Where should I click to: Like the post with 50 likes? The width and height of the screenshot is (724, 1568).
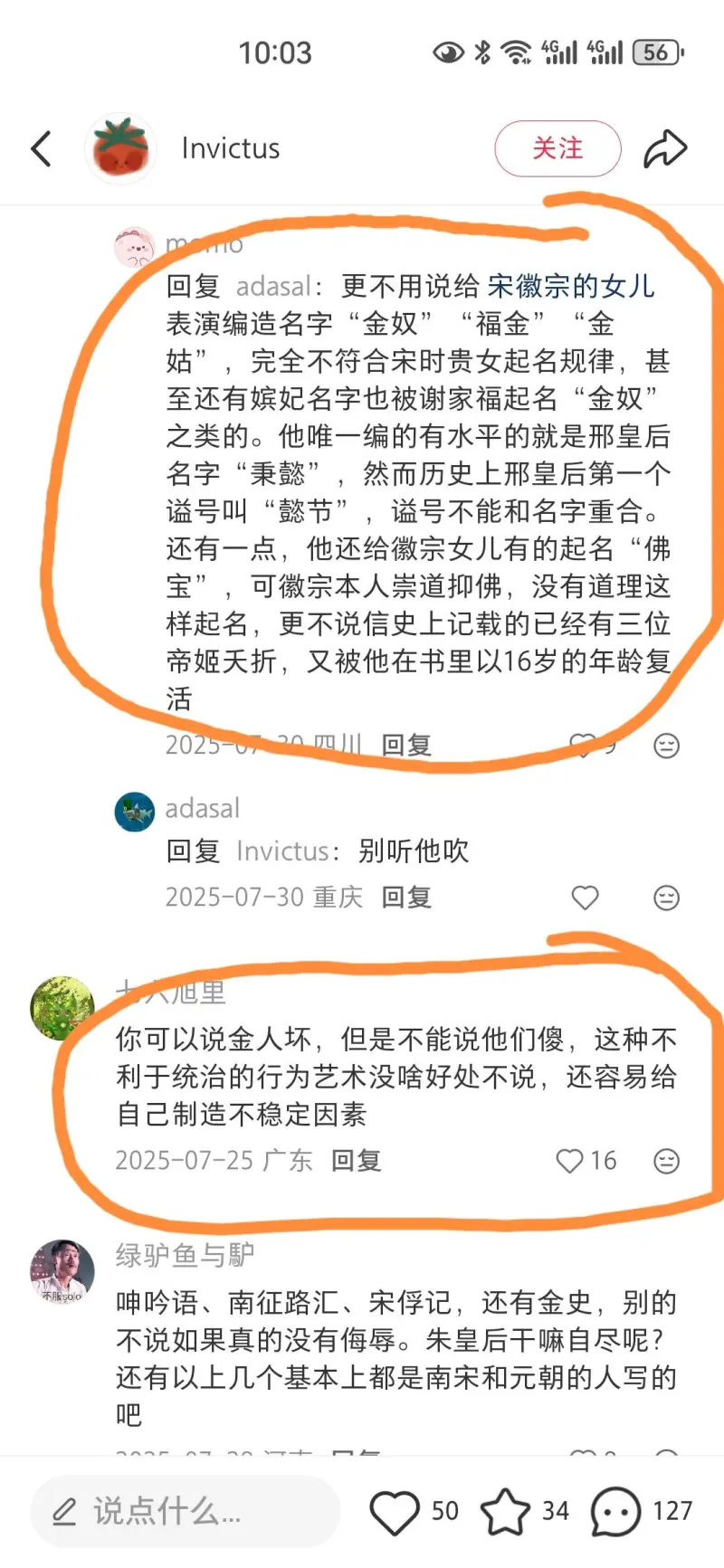(x=395, y=1511)
